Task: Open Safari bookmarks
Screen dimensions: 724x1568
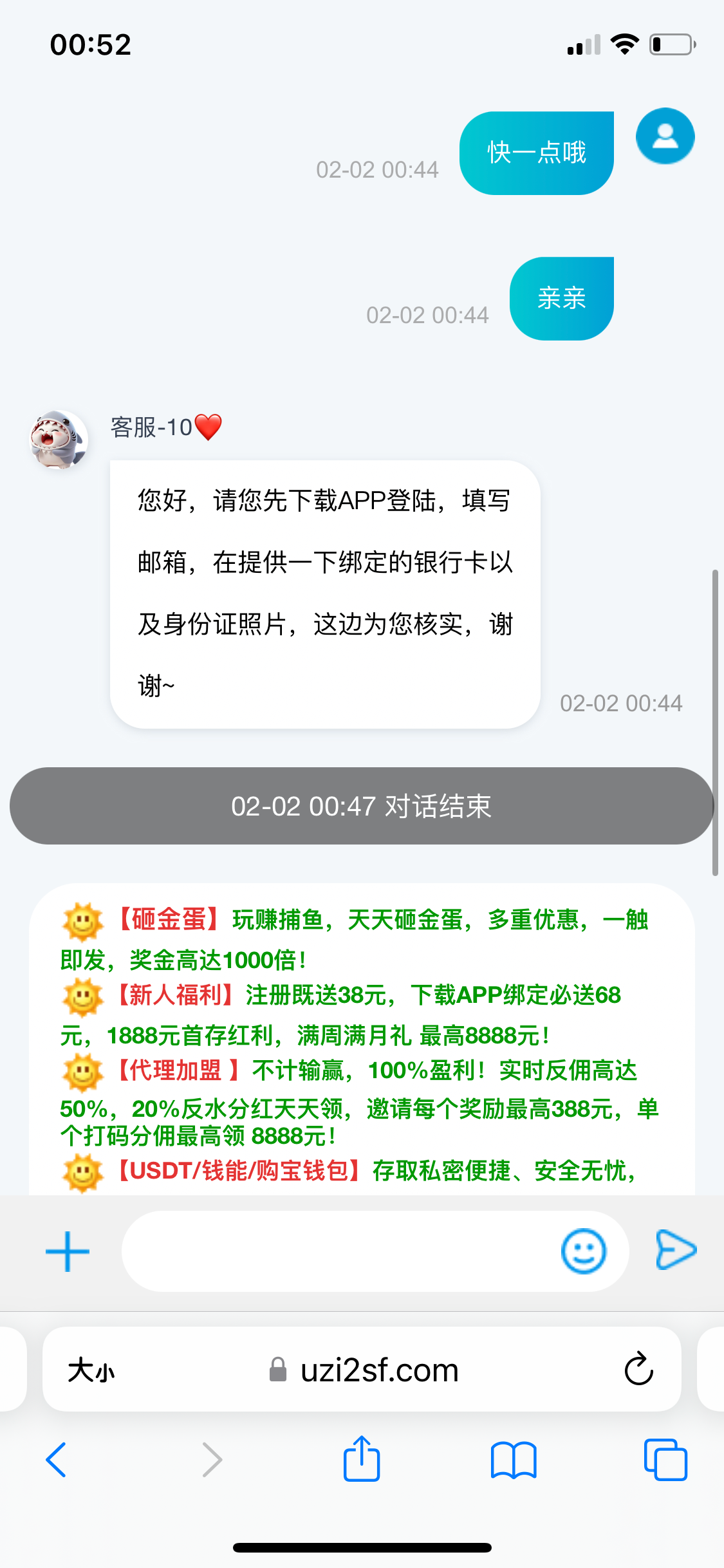Action: tap(513, 1460)
